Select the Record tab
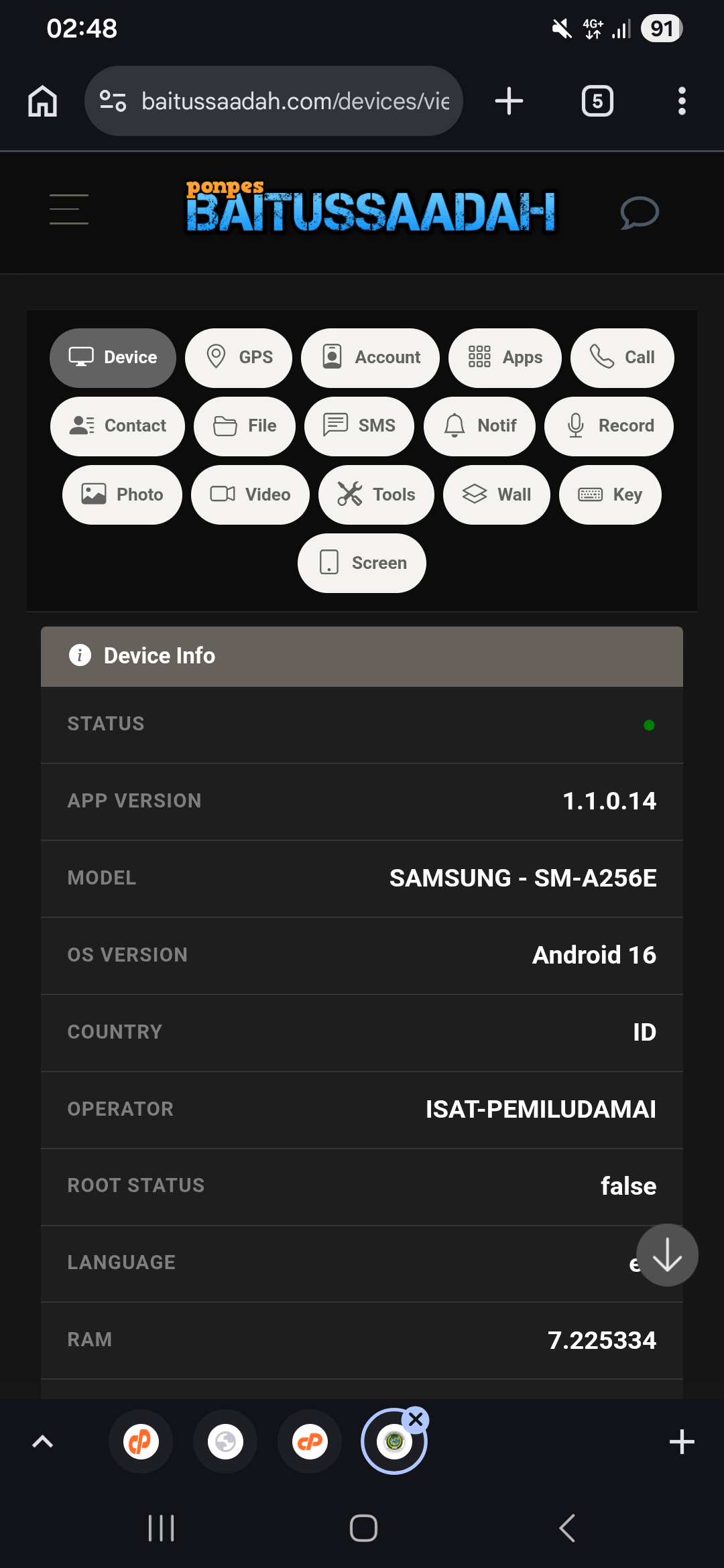The height and width of the screenshot is (1568, 724). [609, 426]
